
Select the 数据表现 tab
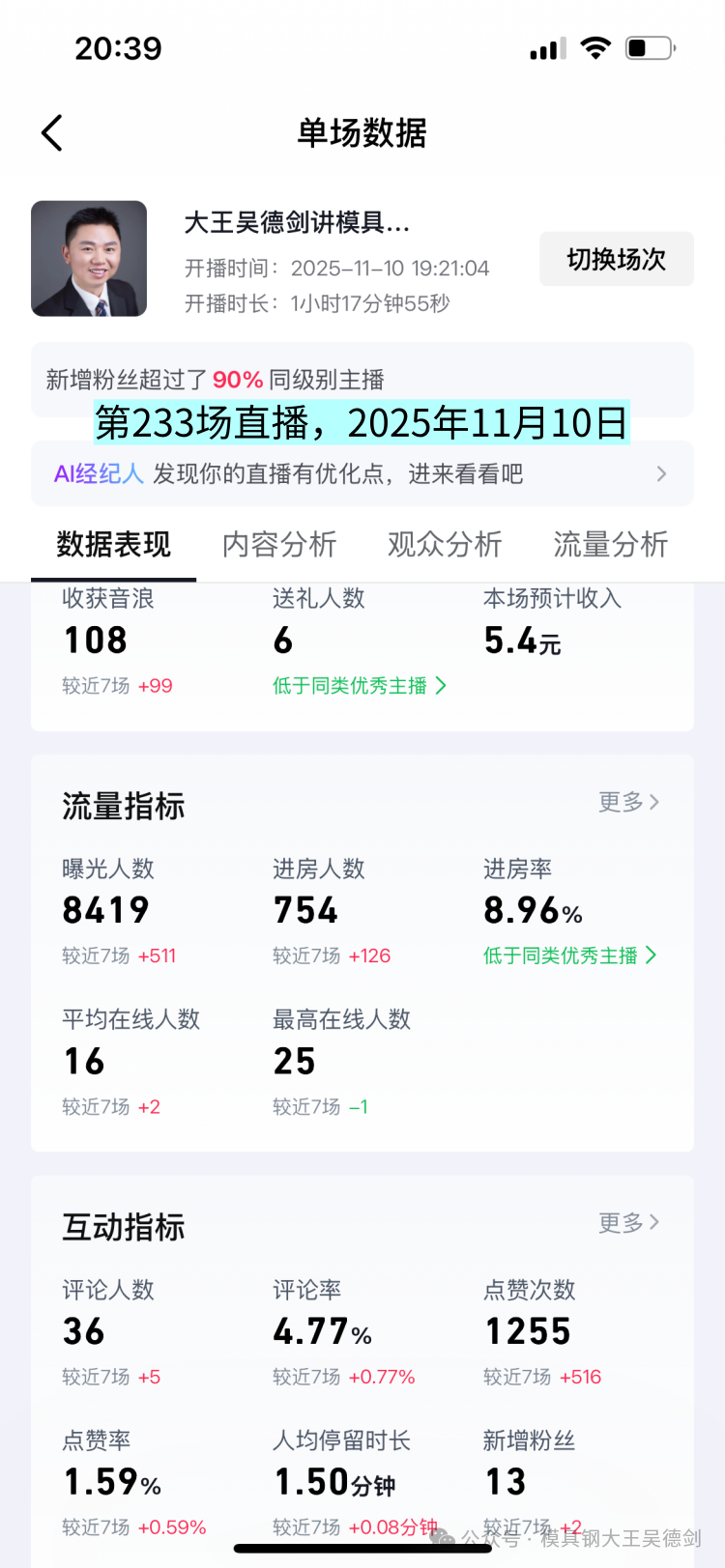[113, 545]
